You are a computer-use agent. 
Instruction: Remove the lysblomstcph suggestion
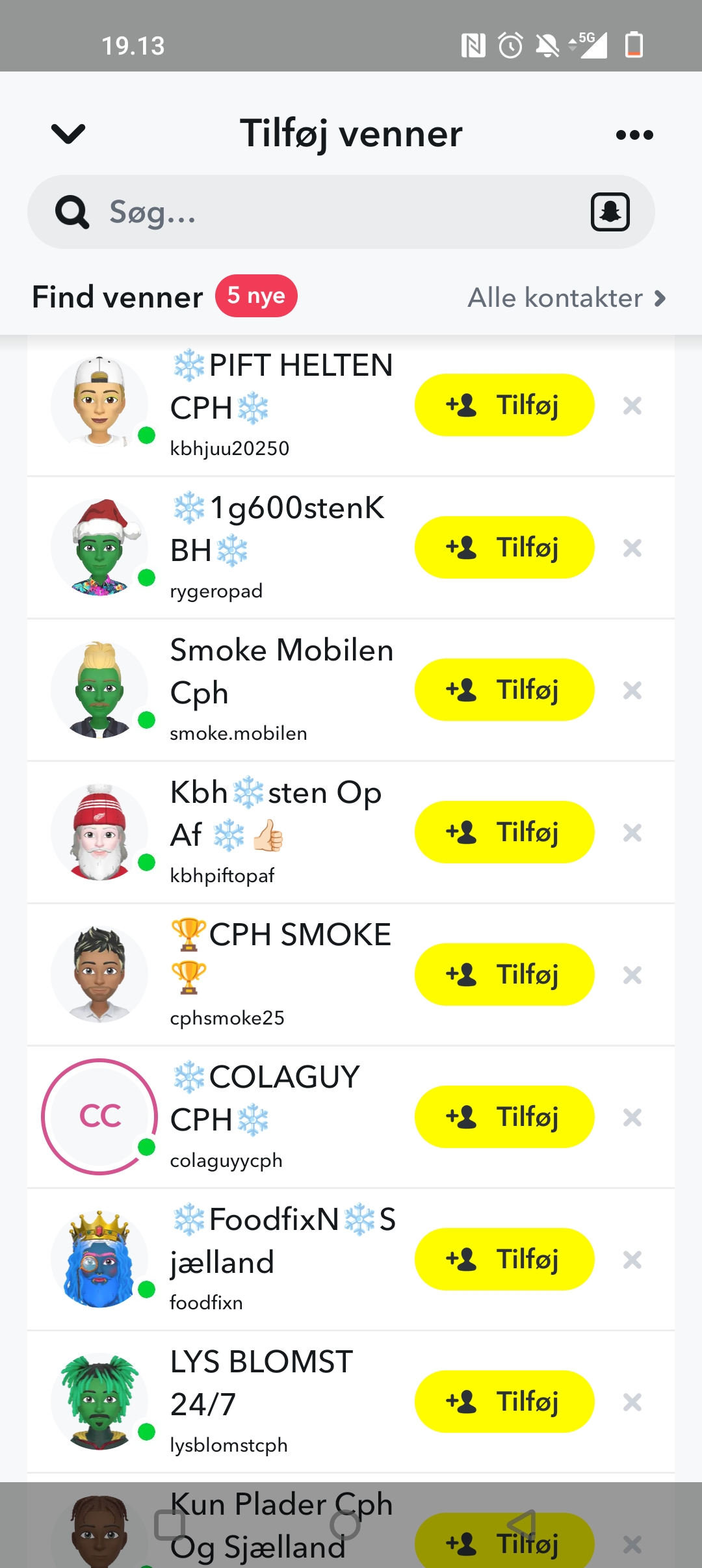click(x=632, y=1402)
